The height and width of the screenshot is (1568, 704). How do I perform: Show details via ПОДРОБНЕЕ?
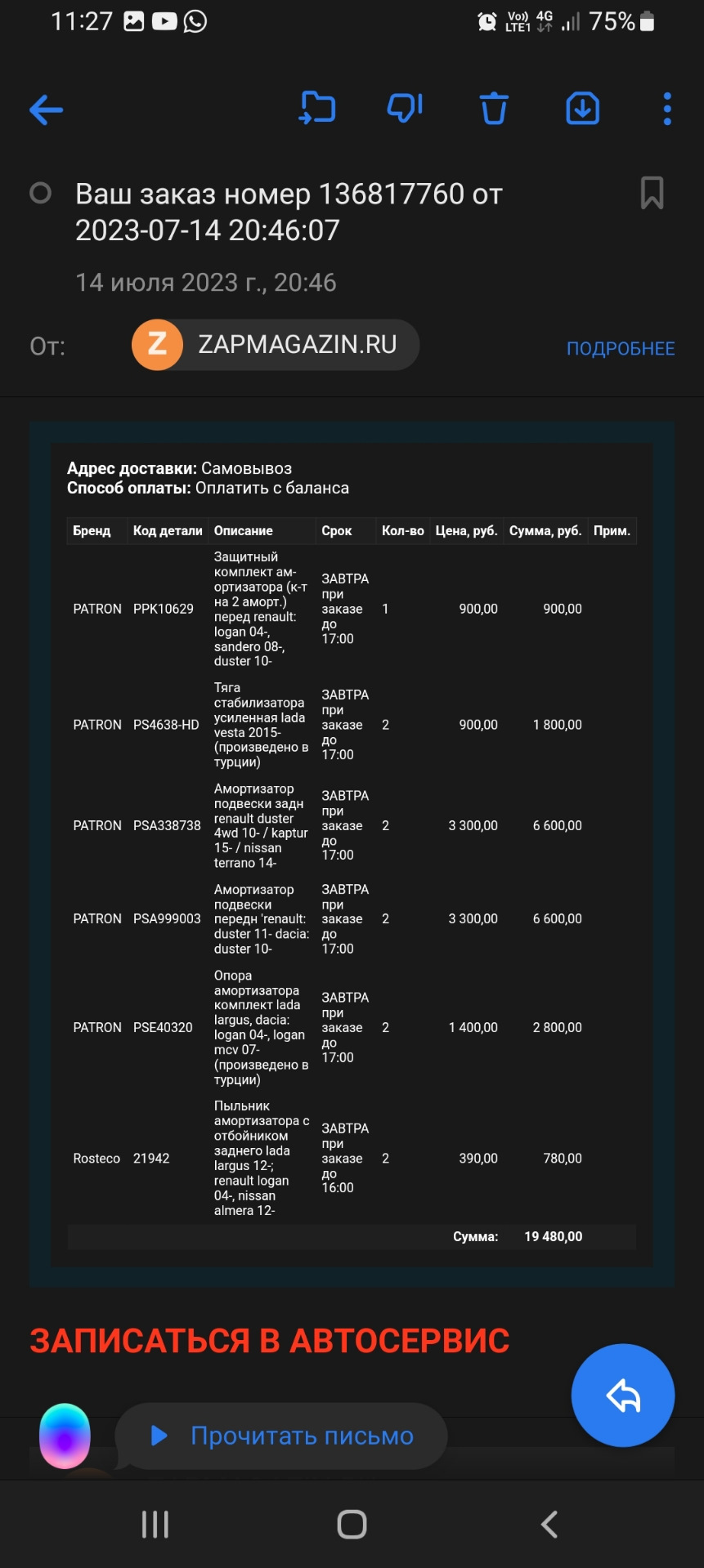click(621, 349)
